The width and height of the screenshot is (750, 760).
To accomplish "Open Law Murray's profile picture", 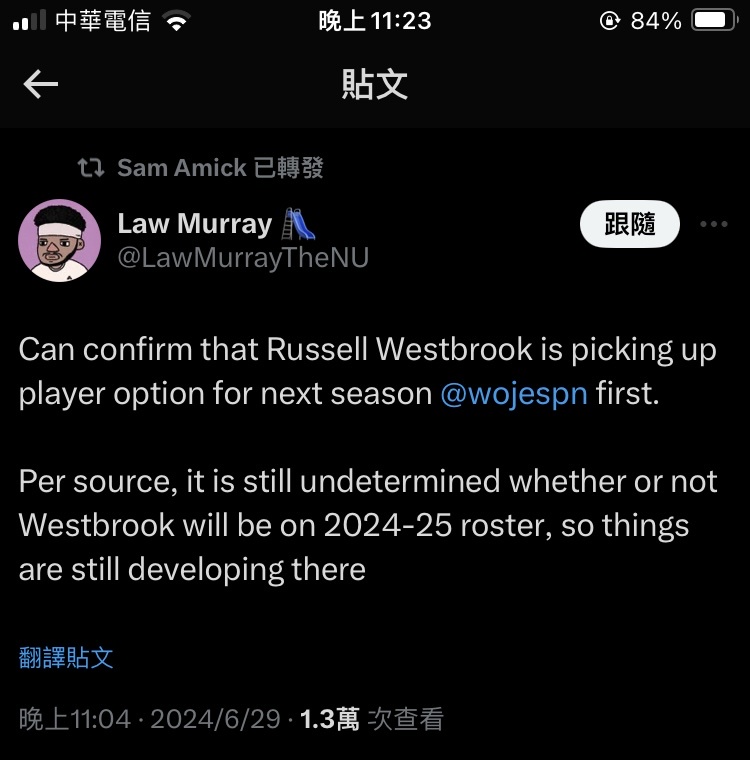I will (x=60, y=240).
